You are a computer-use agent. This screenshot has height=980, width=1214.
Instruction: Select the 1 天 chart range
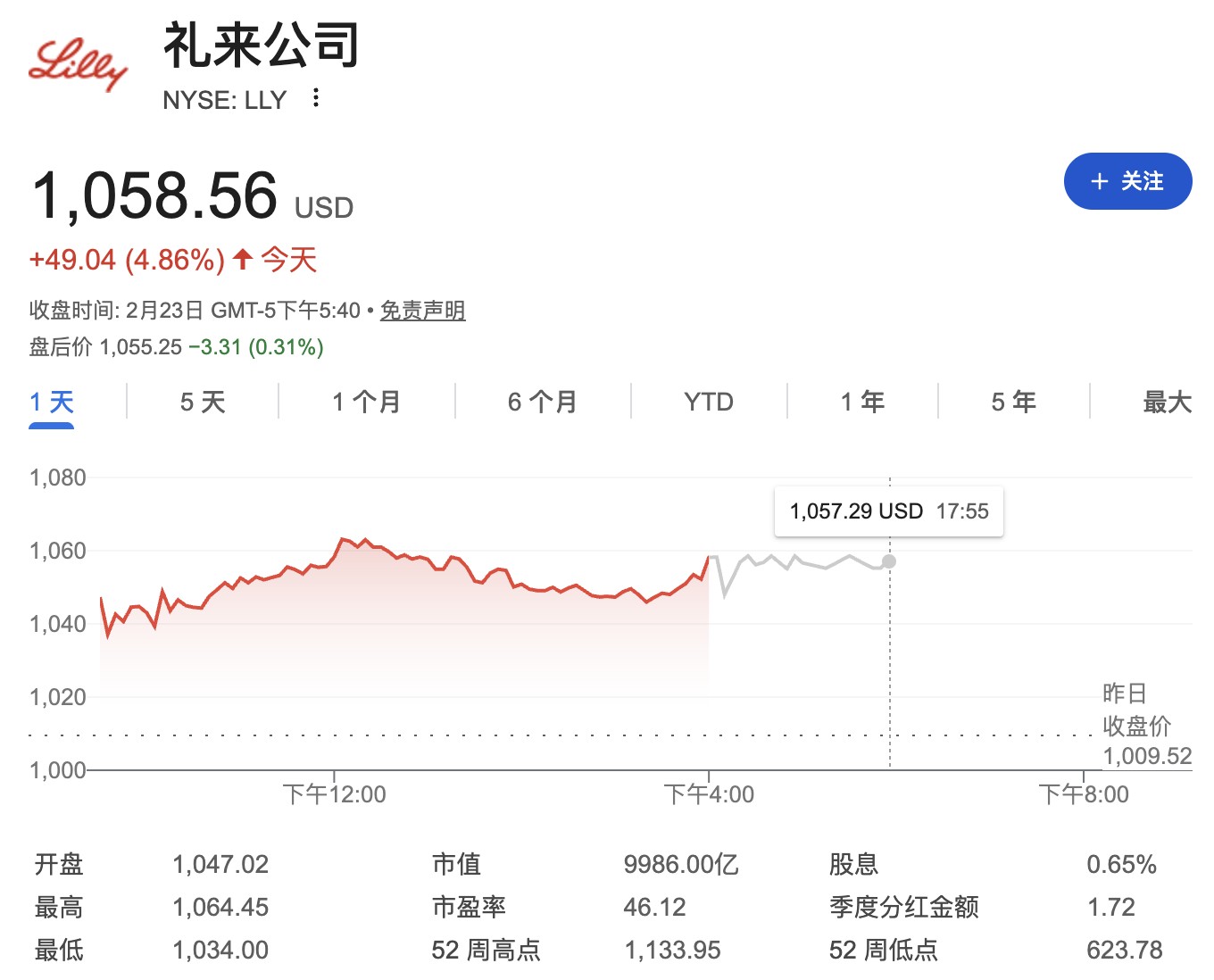click(x=52, y=403)
